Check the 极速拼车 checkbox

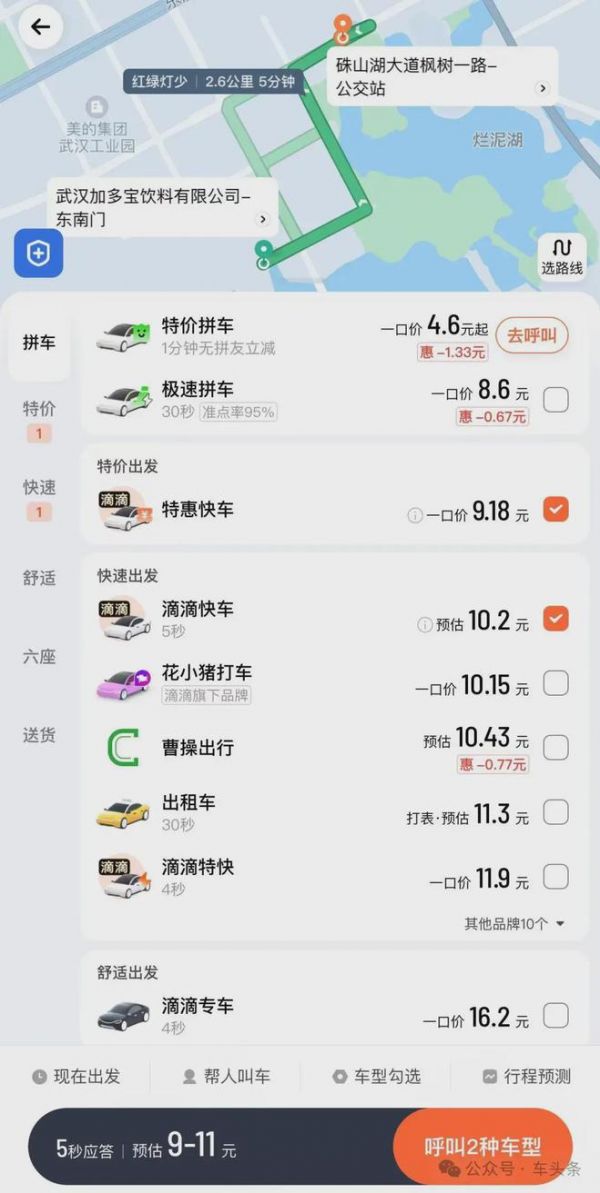(556, 400)
